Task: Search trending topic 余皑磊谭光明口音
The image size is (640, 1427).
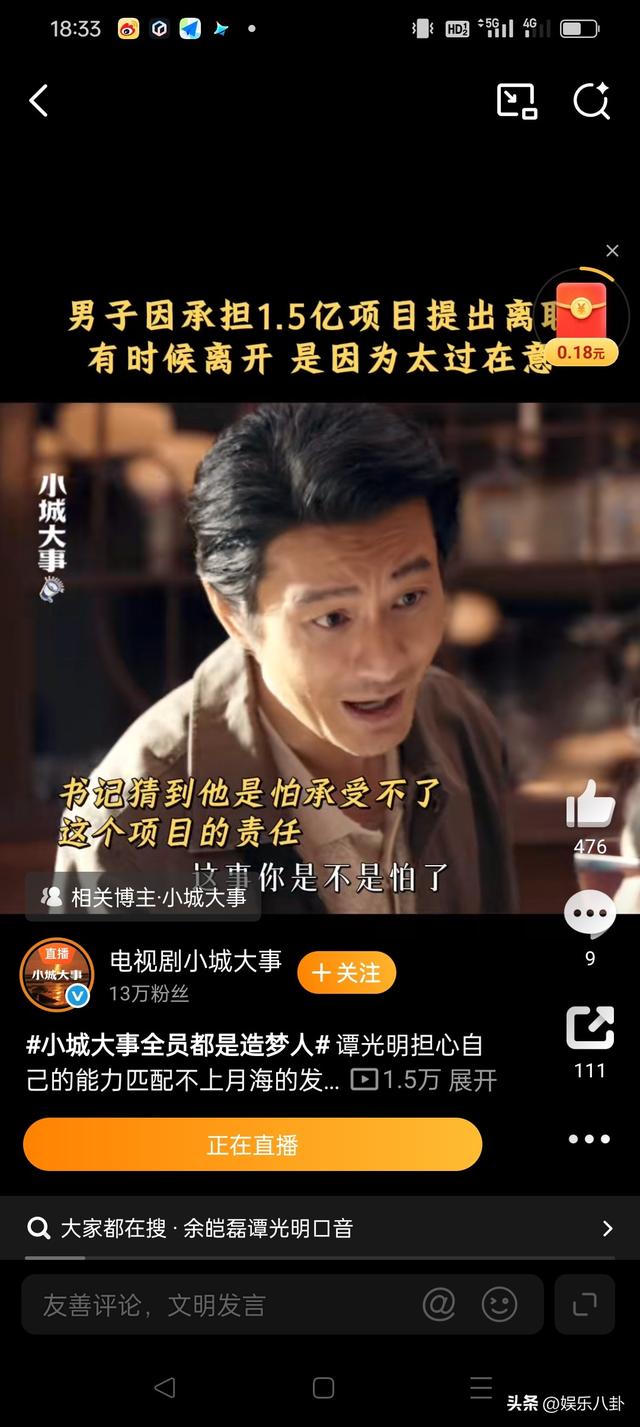Action: coord(267,1228)
